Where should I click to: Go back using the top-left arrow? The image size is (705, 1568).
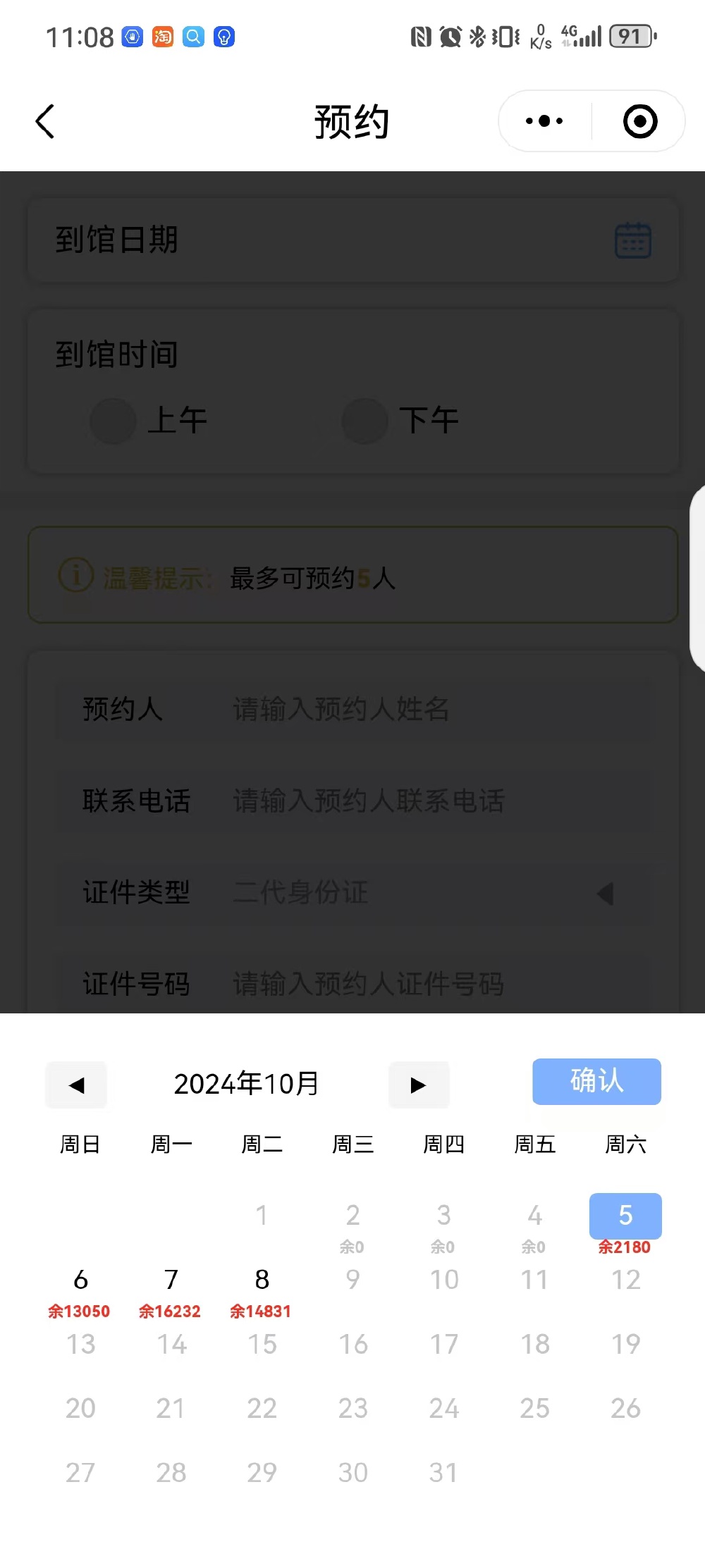click(x=45, y=121)
